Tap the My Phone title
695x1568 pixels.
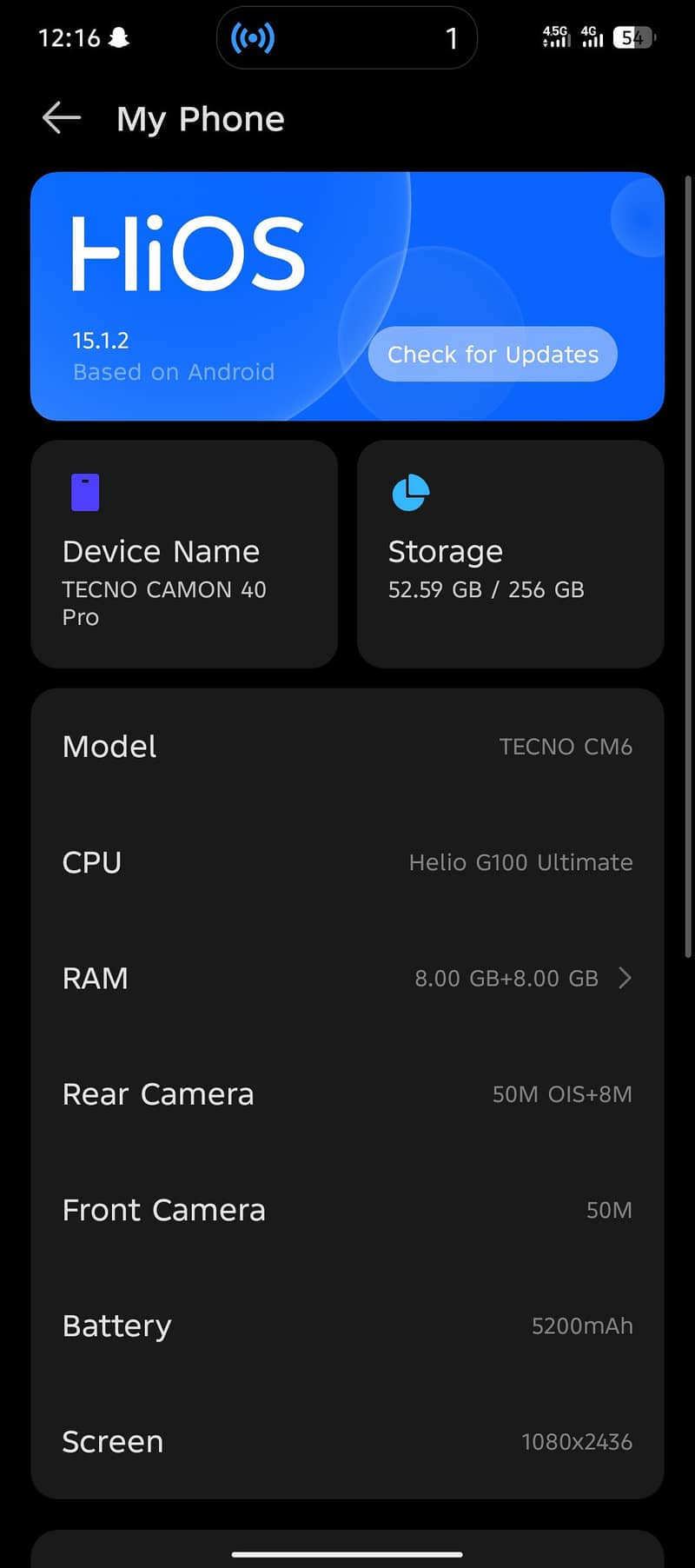coord(201,118)
